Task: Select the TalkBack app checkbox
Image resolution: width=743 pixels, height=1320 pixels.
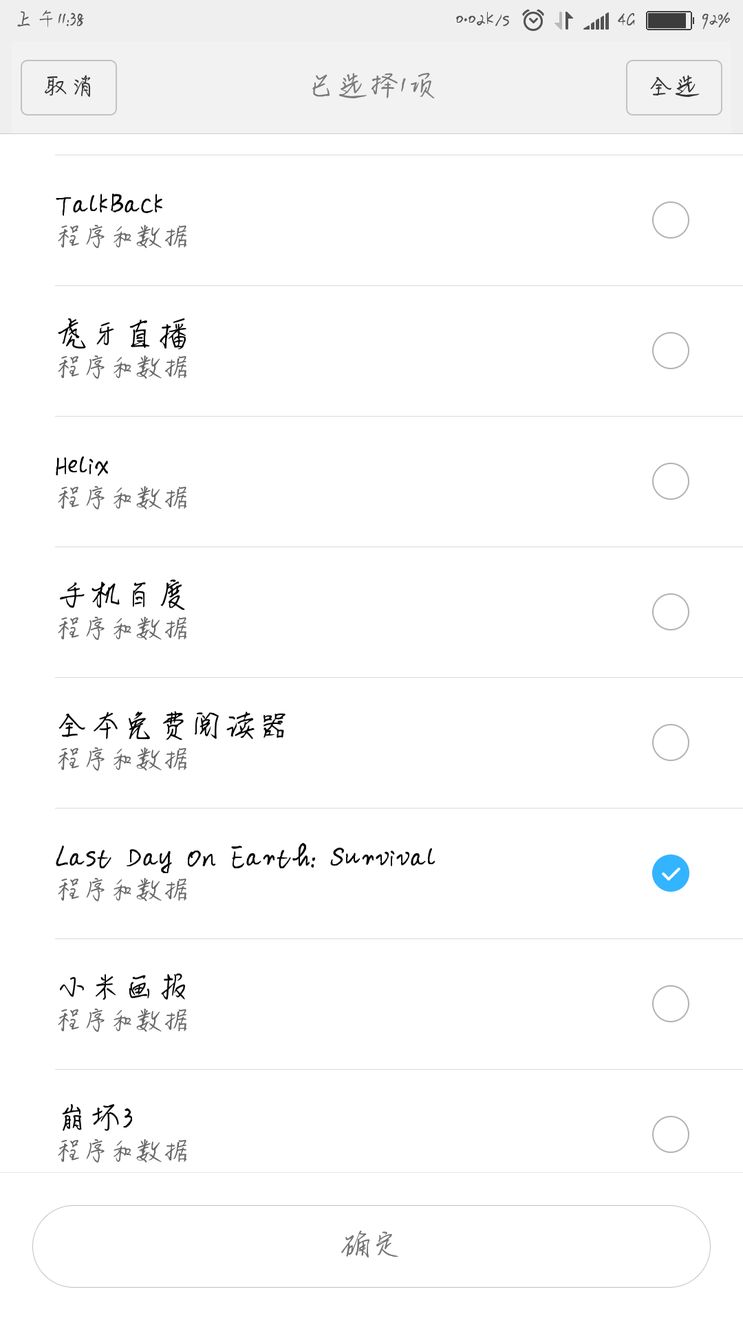Action: (x=671, y=220)
